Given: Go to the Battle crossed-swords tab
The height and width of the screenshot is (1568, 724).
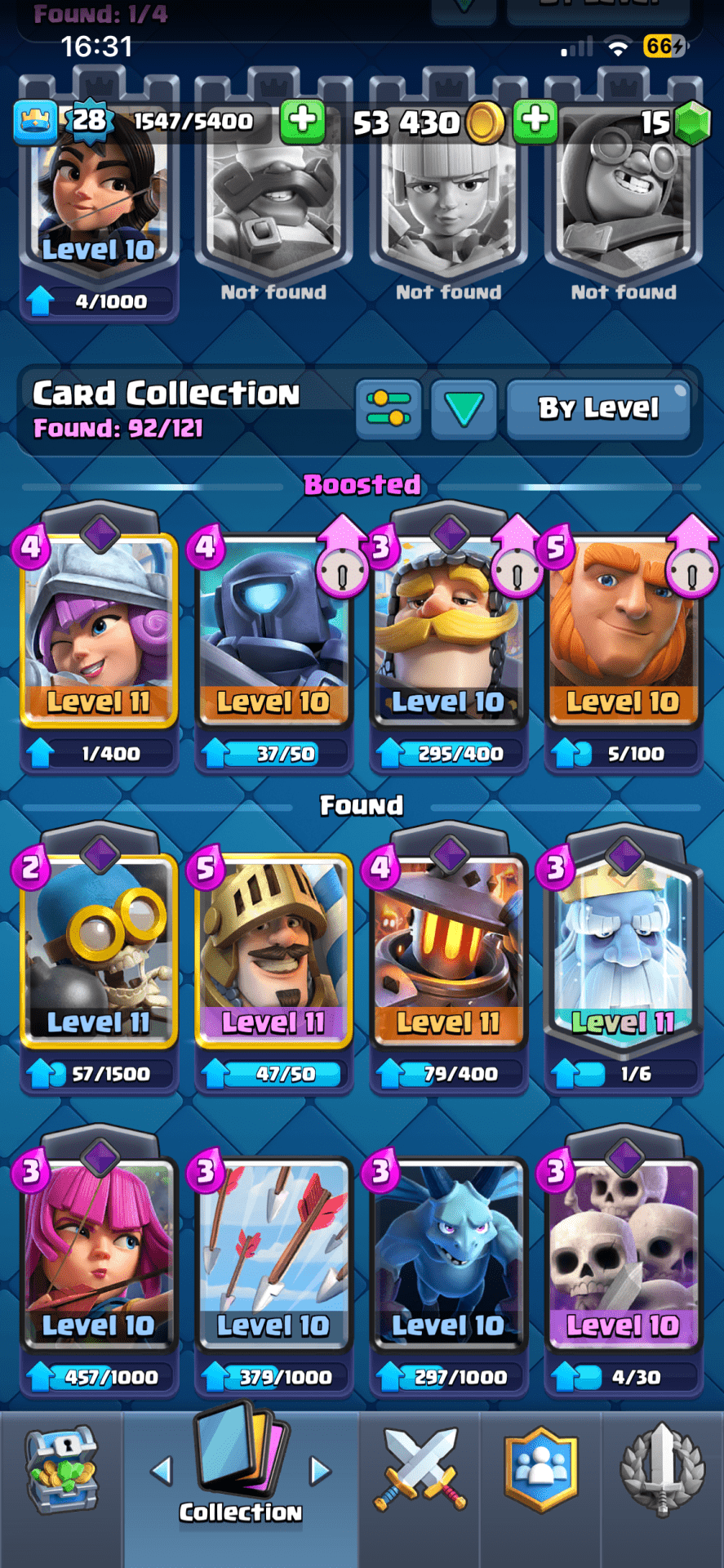Looking at the screenshot, I should (x=420, y=1470).
